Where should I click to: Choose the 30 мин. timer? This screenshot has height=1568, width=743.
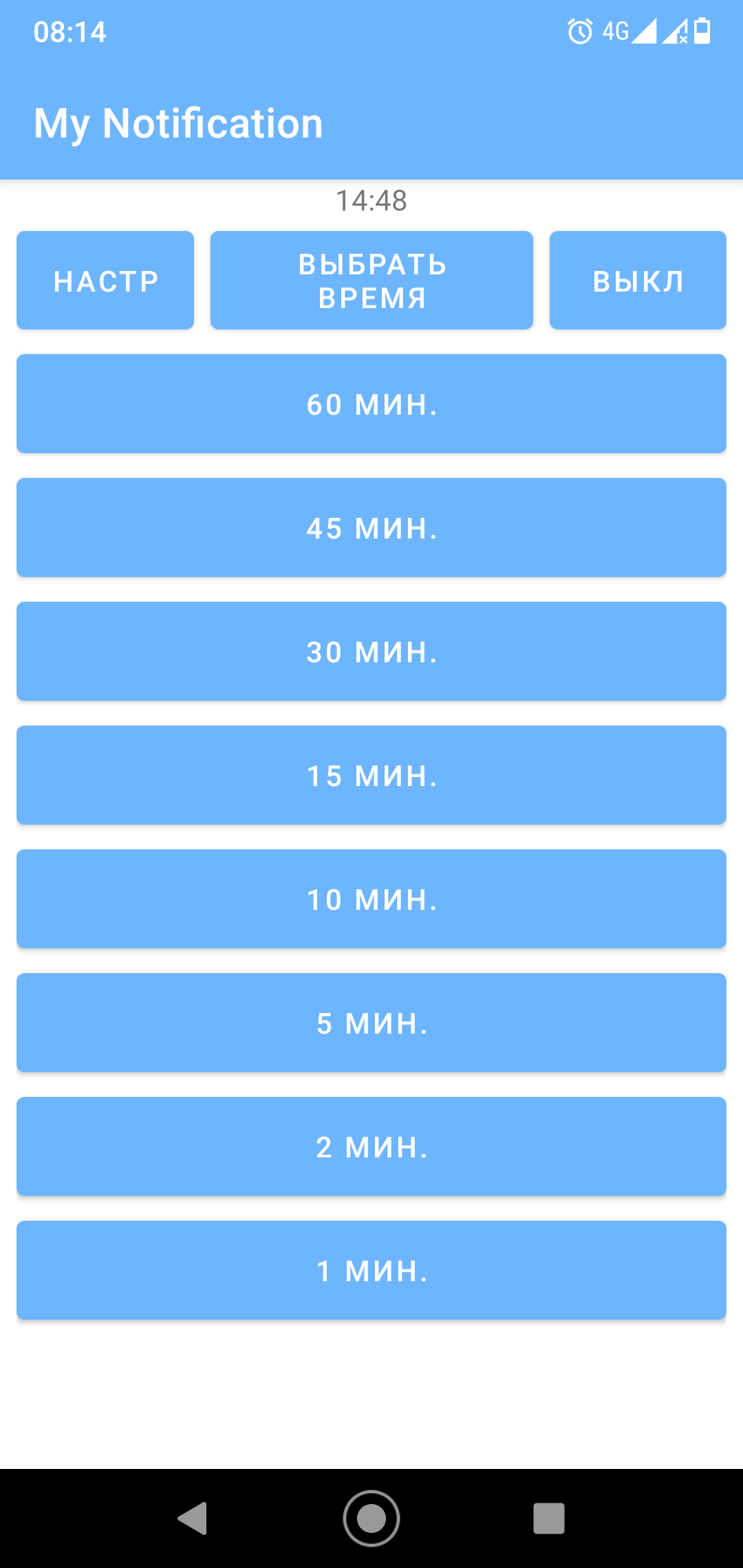tap(371, 651)
